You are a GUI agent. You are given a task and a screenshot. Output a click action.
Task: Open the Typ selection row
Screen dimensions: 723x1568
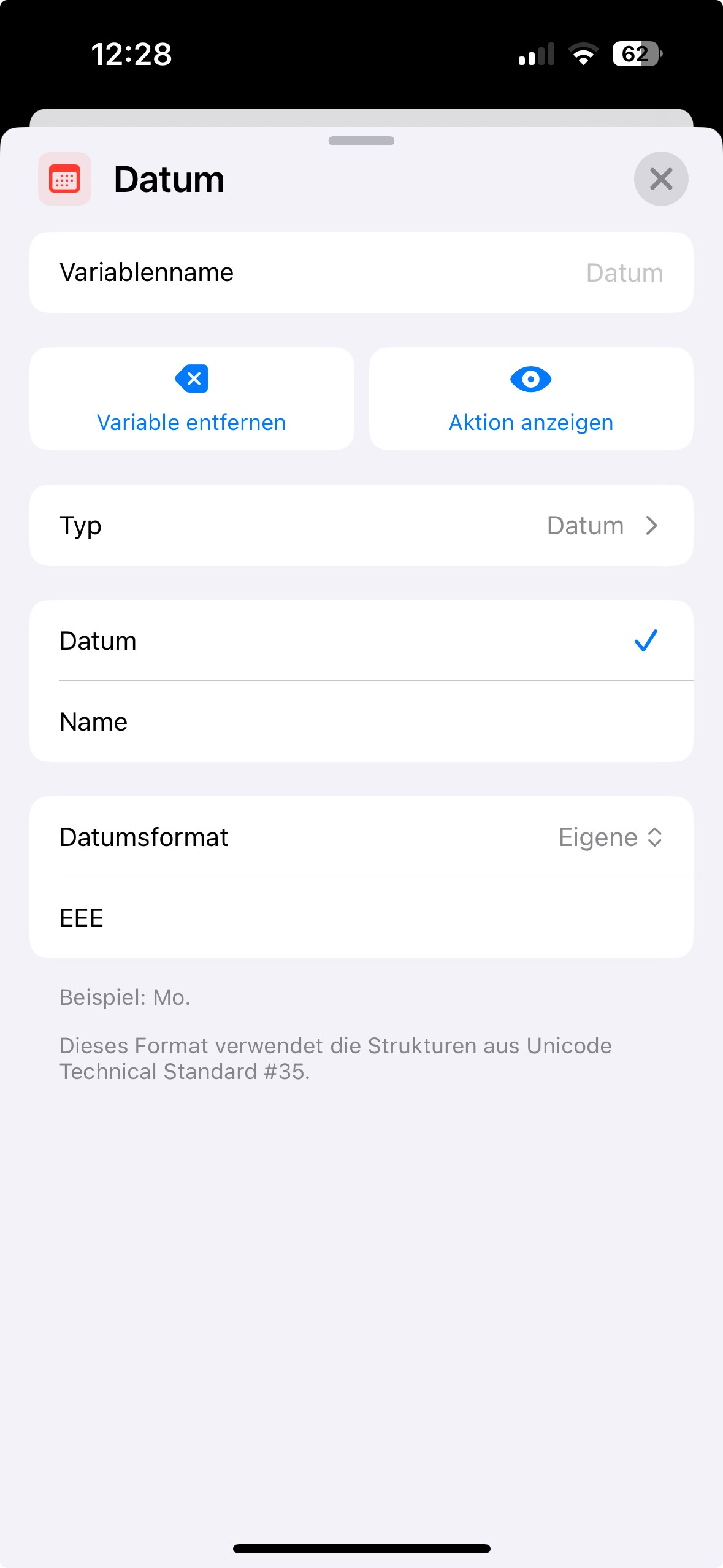(x=361, y=526)
